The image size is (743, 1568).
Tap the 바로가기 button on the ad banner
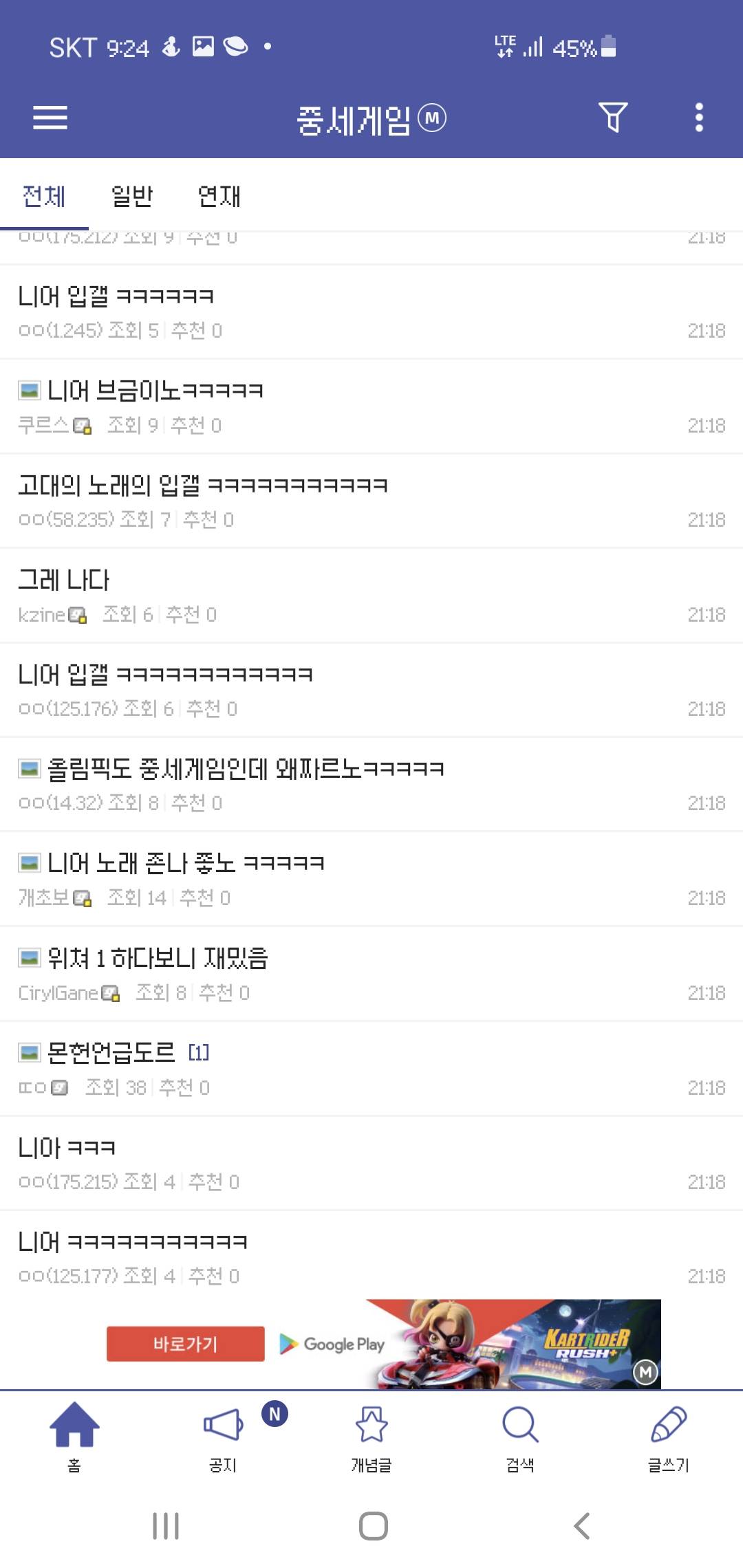[x=185, y=1344]
